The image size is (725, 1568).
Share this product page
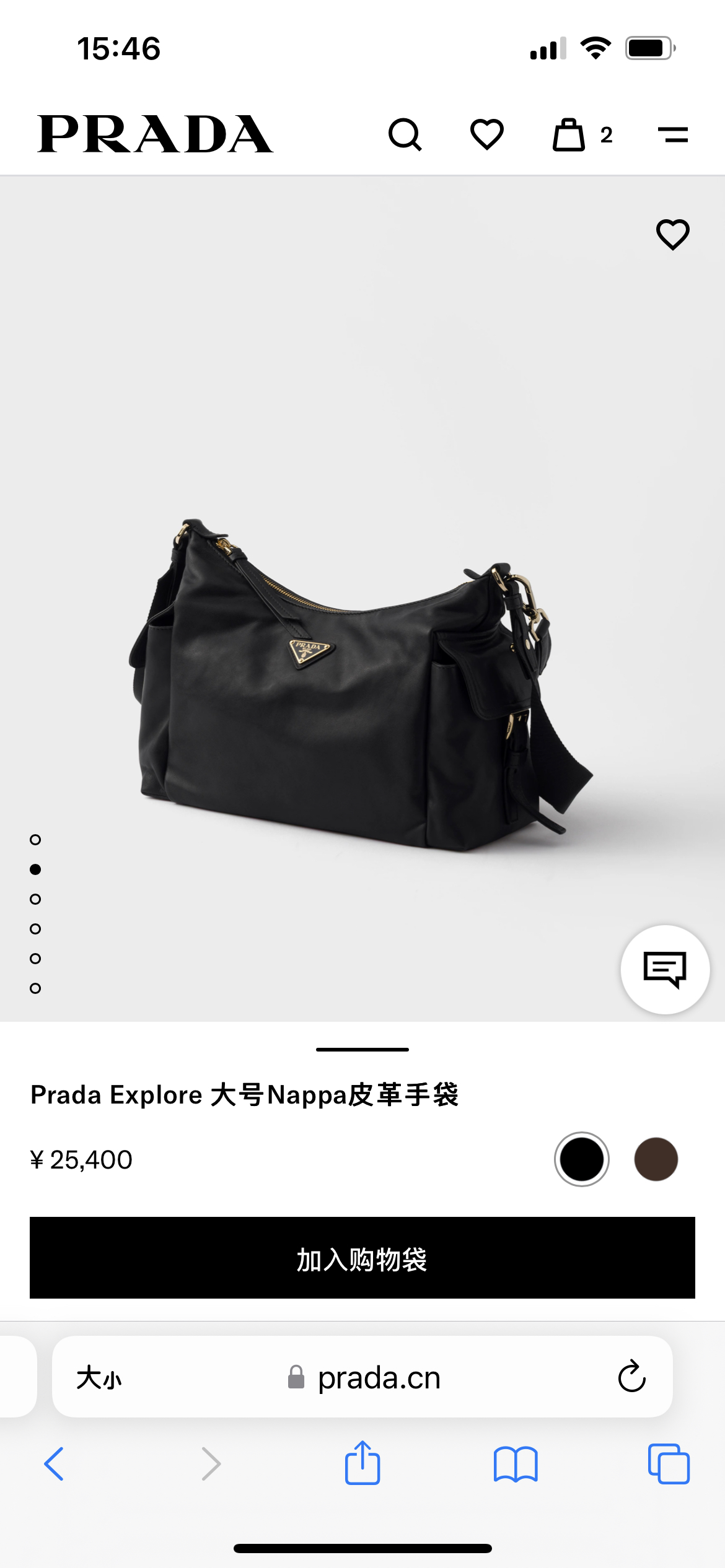[x=362, y=1463]
